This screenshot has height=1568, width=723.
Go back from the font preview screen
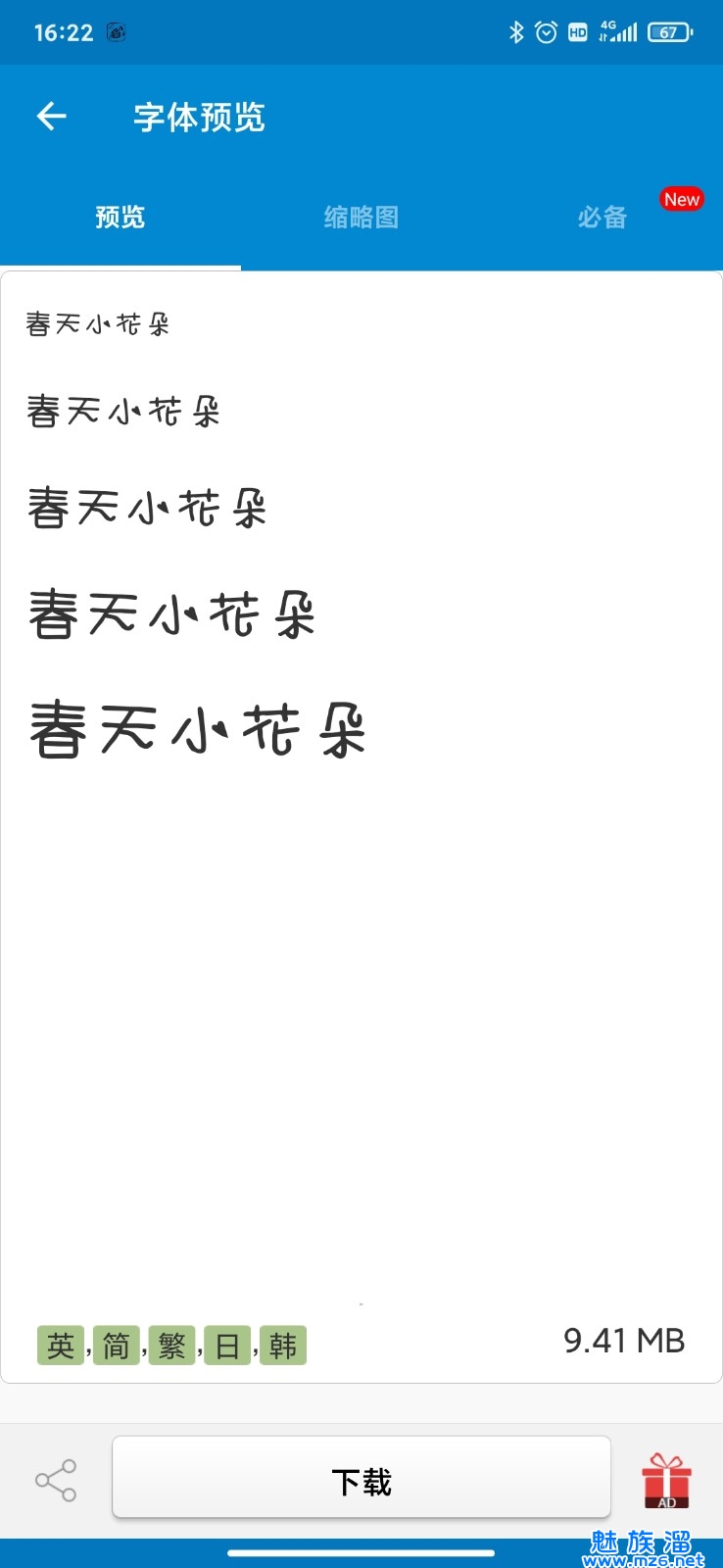(51, 117)
